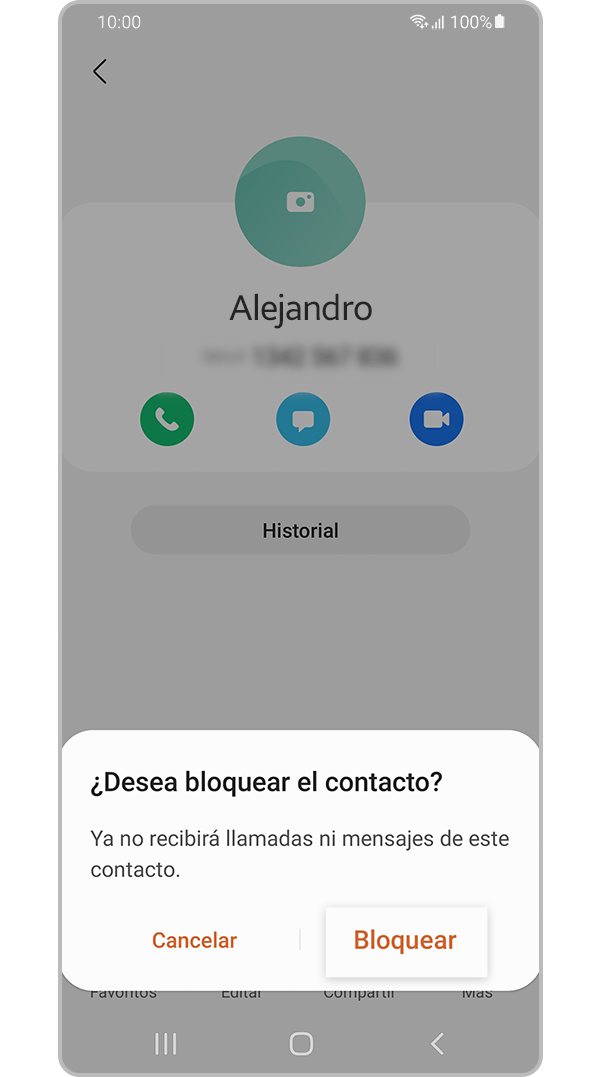
Task: Call Alejandro with the green phone icon
Action: point(167,420)
